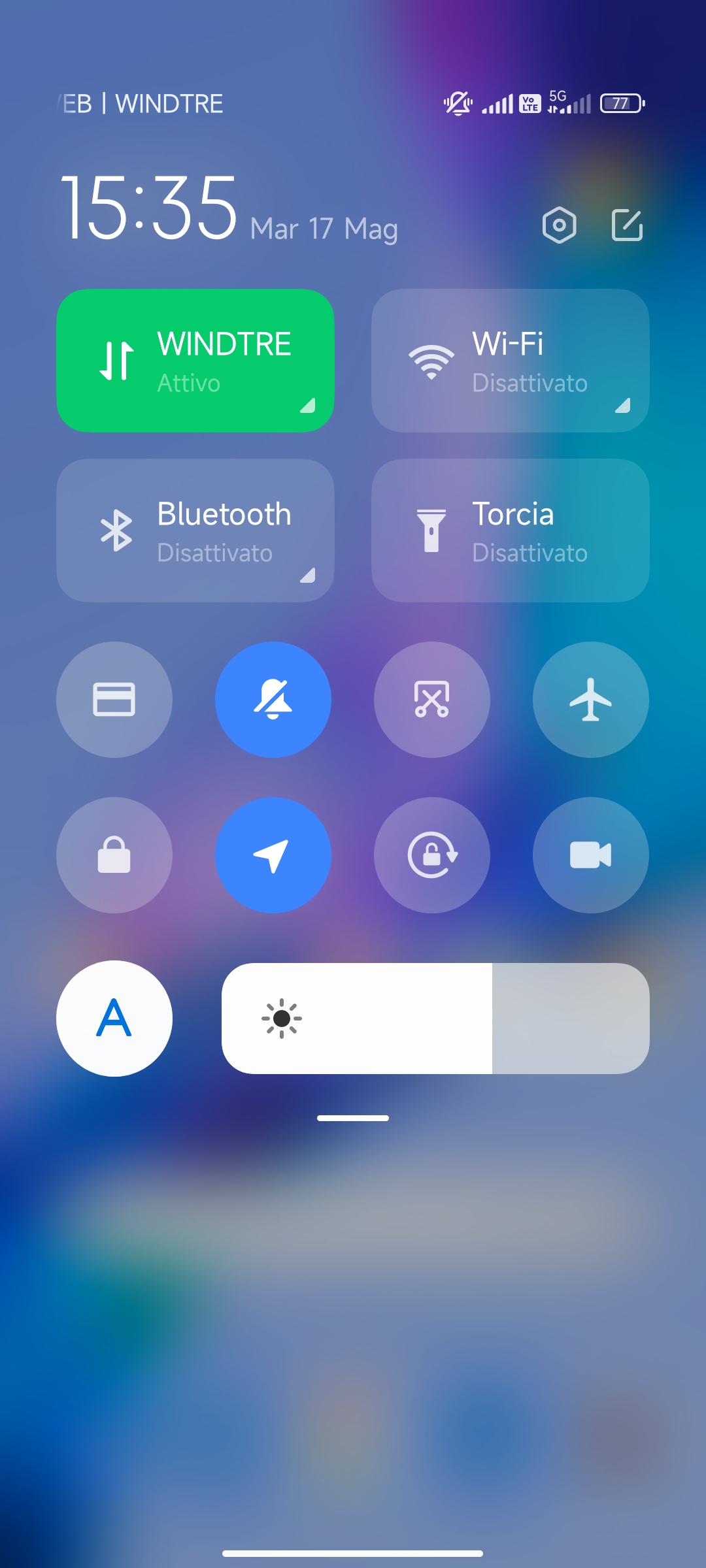Disable silent mode bell toggle
This screenshot has height=1568, width=706.
click(273, 700)
